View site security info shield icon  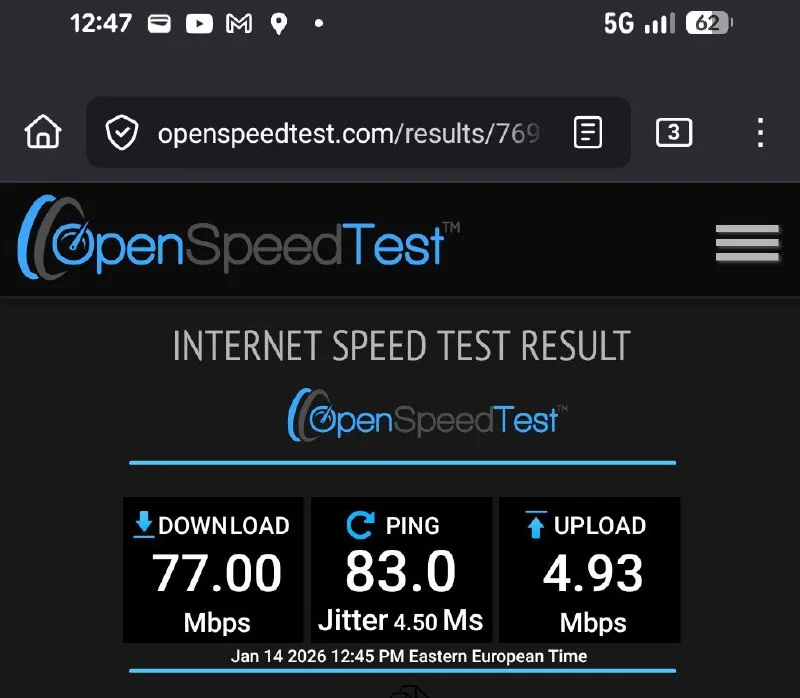(x=121, y=133)
